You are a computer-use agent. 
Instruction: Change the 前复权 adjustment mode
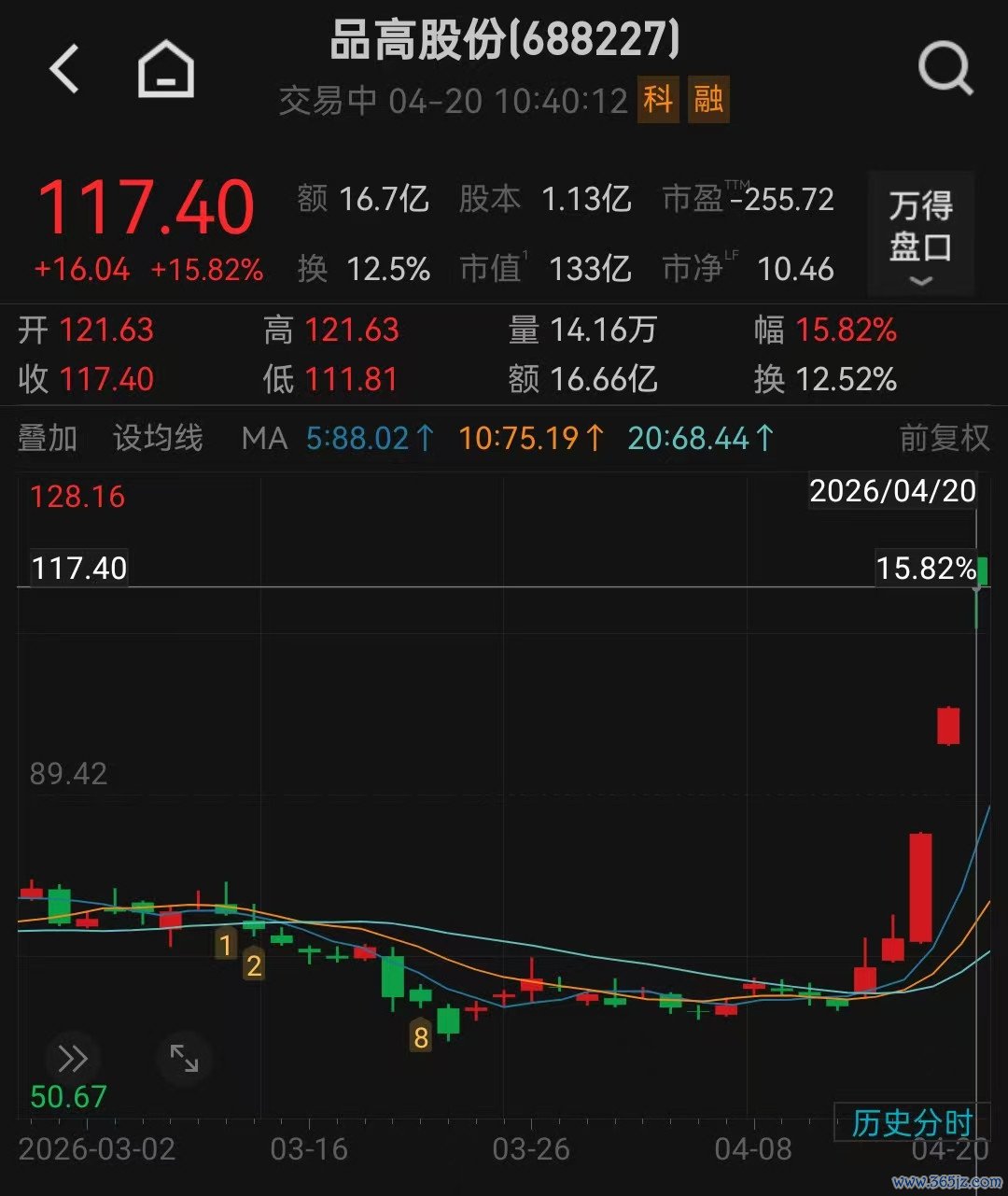click(944, 438)
